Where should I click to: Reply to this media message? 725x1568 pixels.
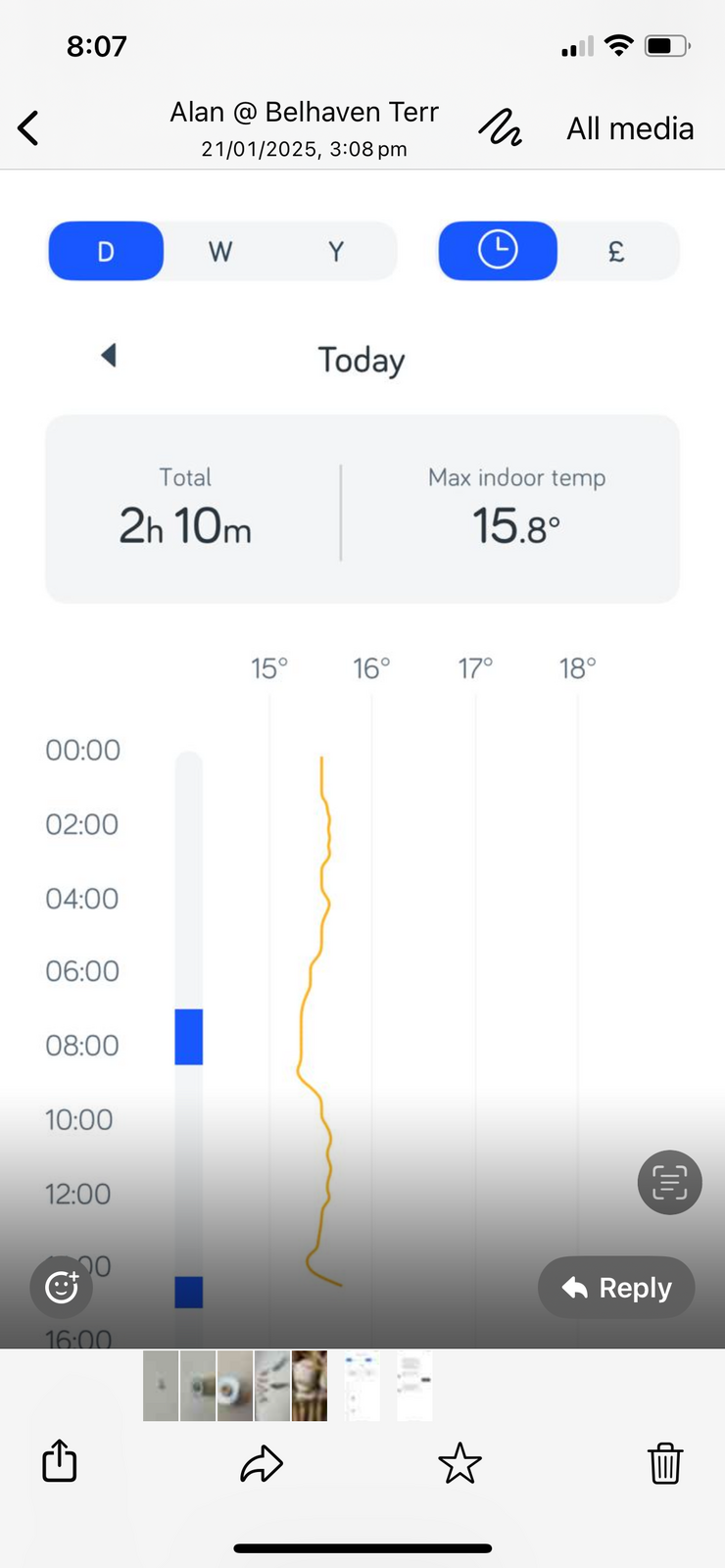click(x=616, y=1288)
